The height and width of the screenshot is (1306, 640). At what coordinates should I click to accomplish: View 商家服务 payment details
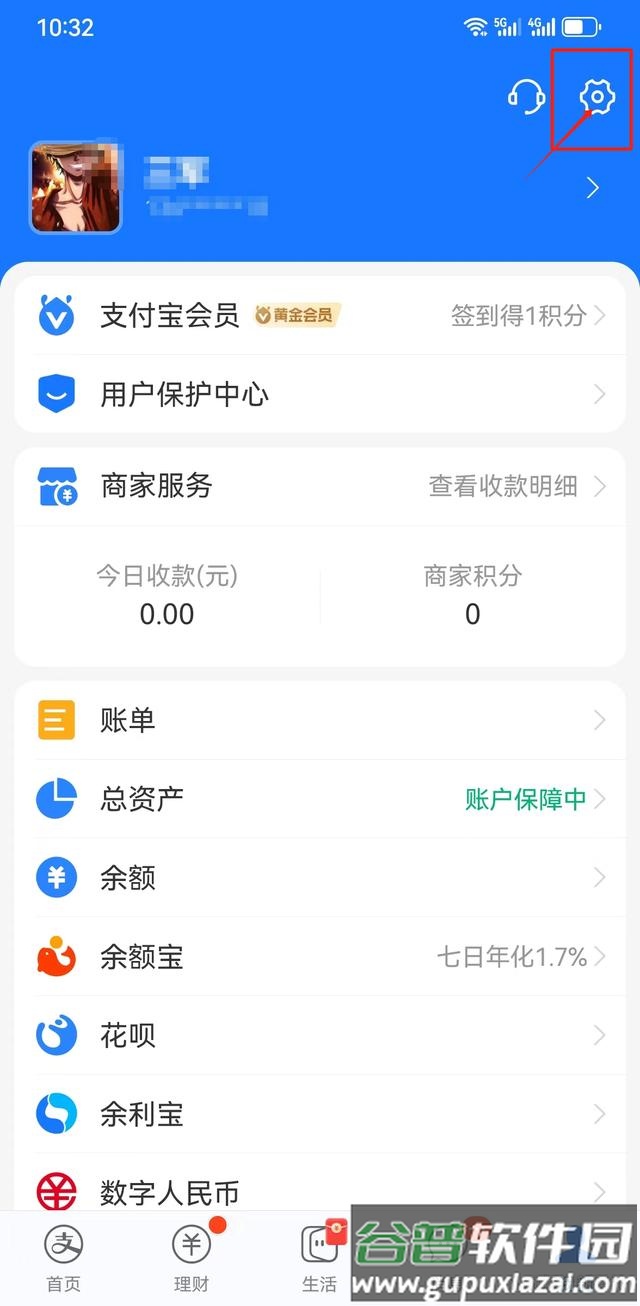point(505,487)
